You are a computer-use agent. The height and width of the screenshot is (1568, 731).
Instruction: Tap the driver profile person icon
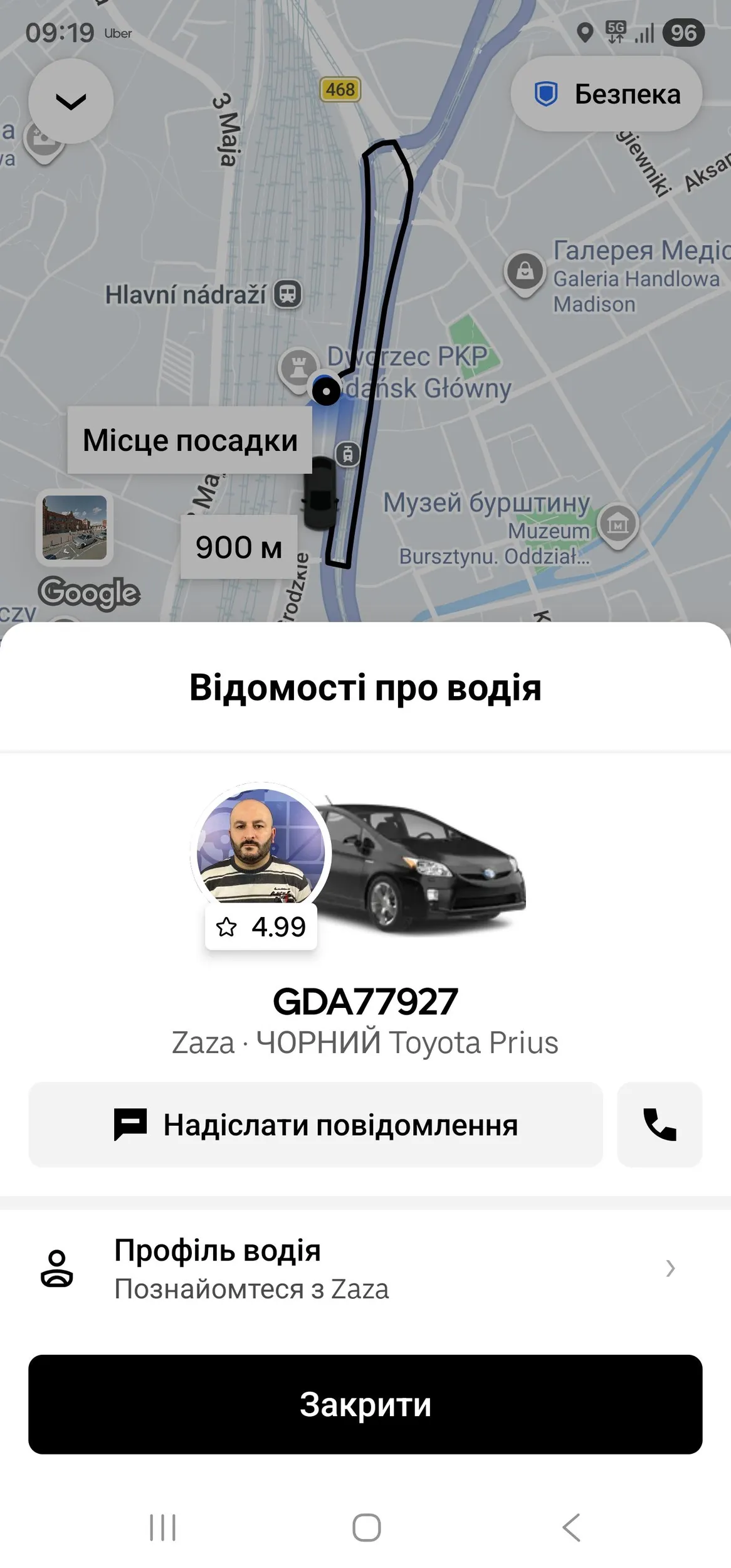(x=58, y=1268)
